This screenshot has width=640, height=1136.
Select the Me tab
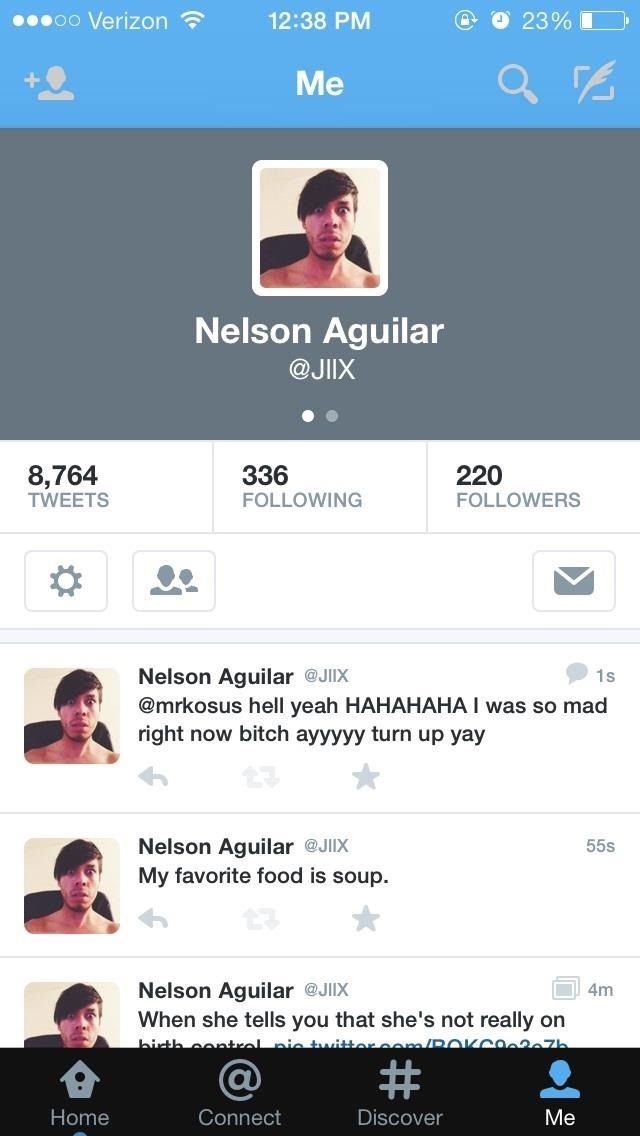(560, 1093)
